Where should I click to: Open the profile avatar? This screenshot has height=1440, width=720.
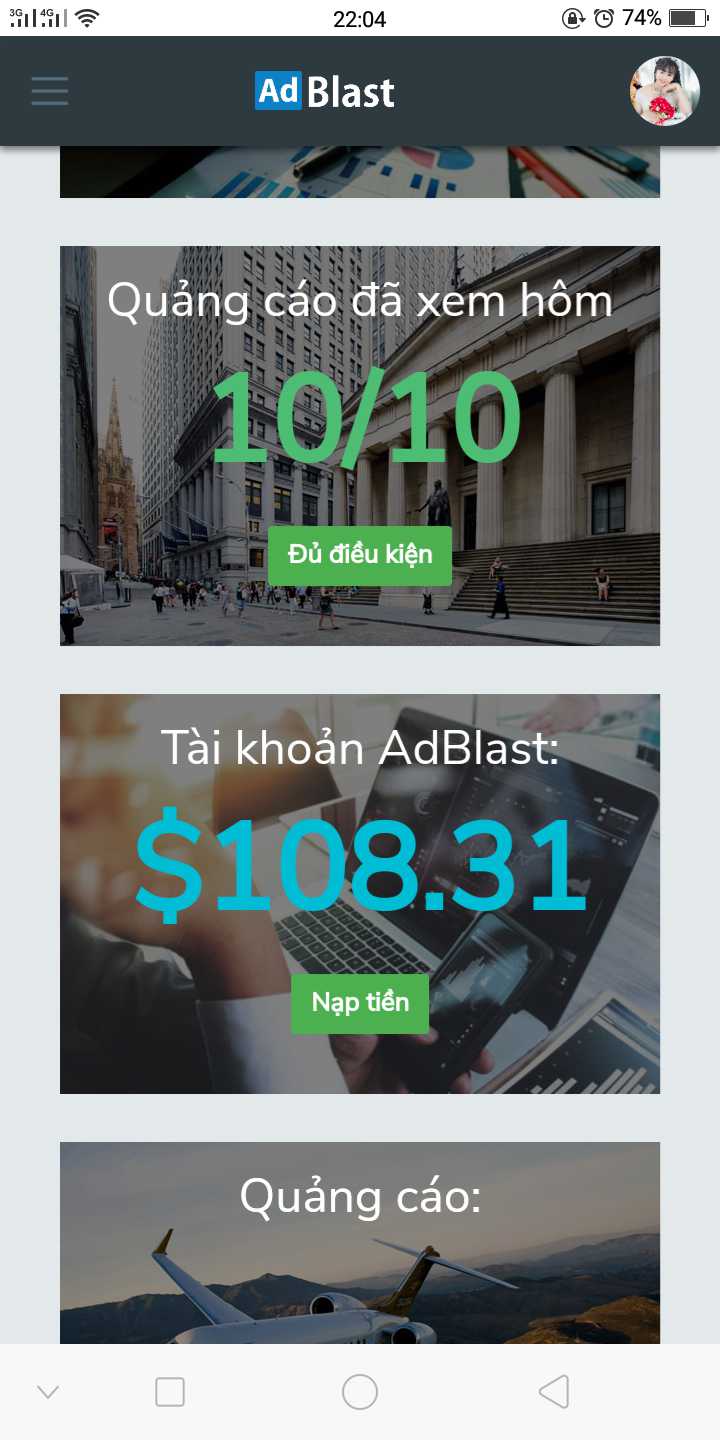[x=664, y=91]
